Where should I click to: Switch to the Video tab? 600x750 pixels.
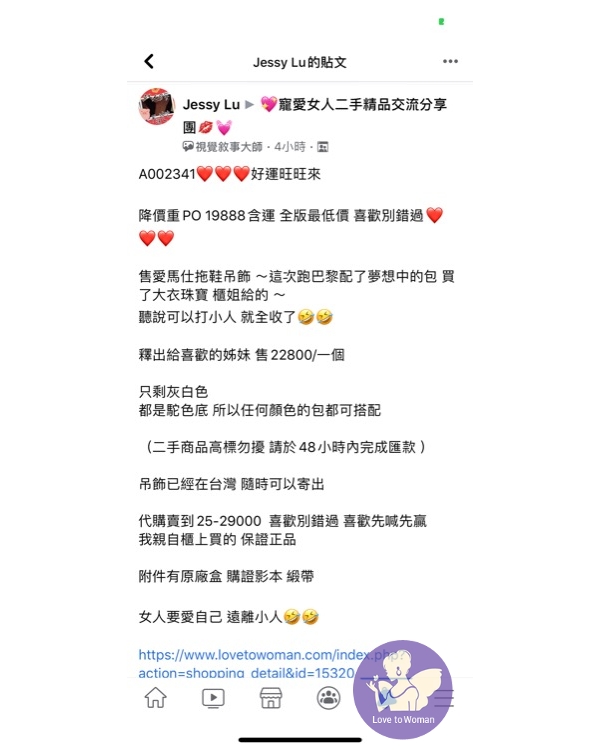[213, 698]
